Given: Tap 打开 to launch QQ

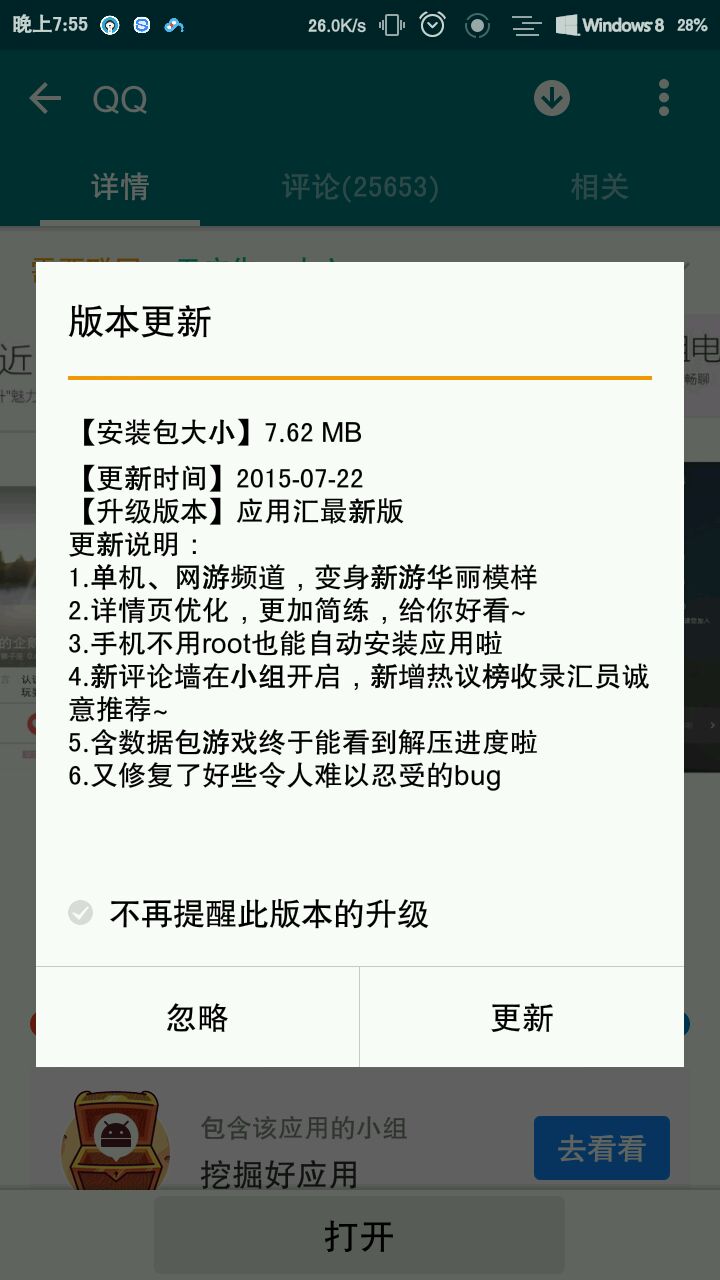Looking at the screenshot, I should click(x=359, y=1235).
